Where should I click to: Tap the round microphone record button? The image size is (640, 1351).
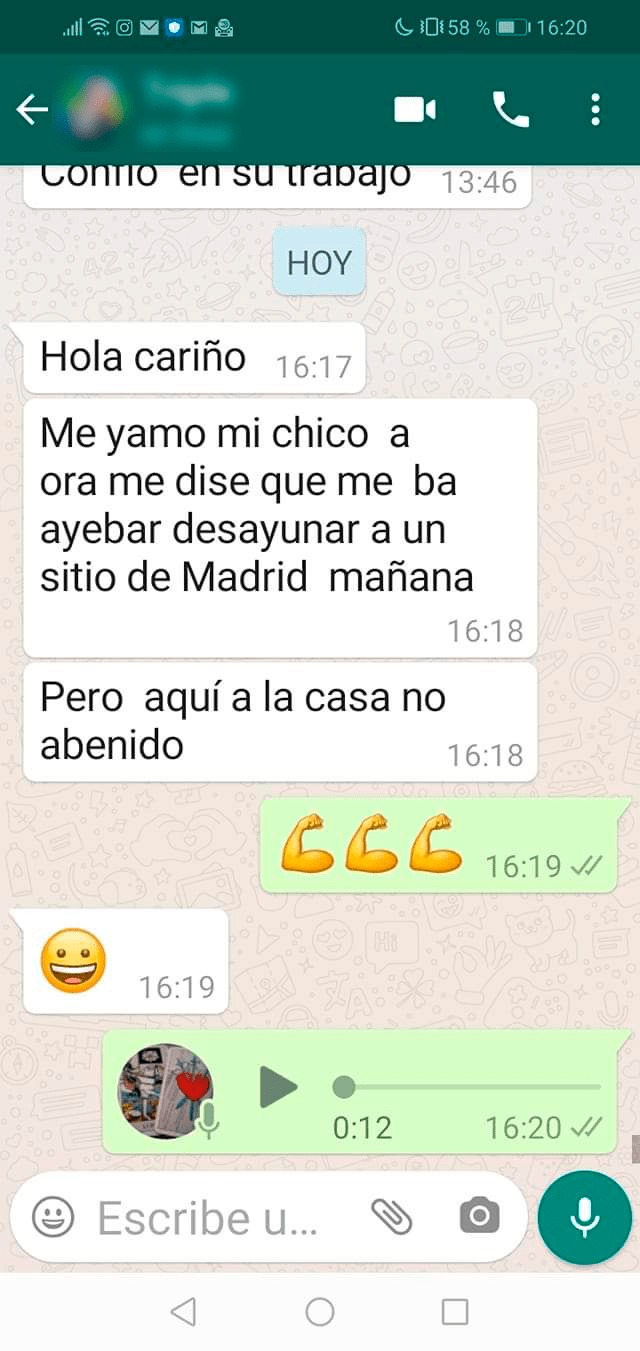pyautogui.click(x=584, y=1217)
